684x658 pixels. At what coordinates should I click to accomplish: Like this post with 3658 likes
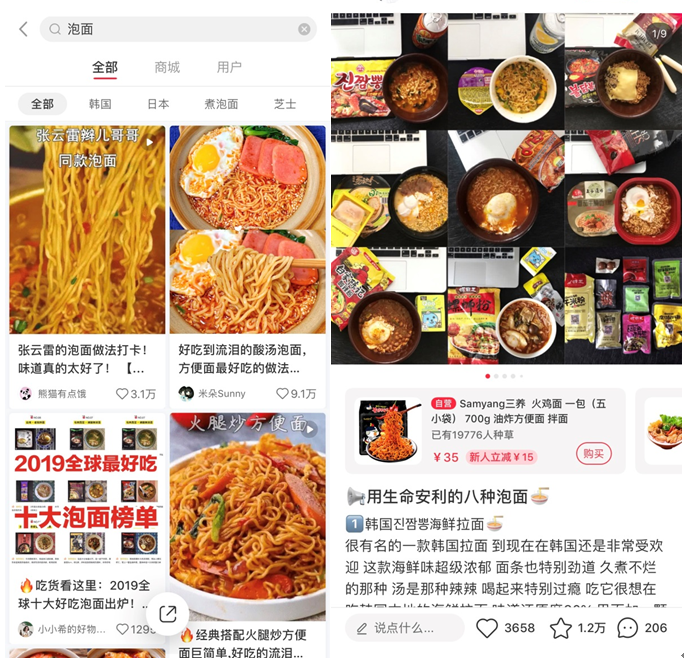pyautogui.click(x=488, y=628)
